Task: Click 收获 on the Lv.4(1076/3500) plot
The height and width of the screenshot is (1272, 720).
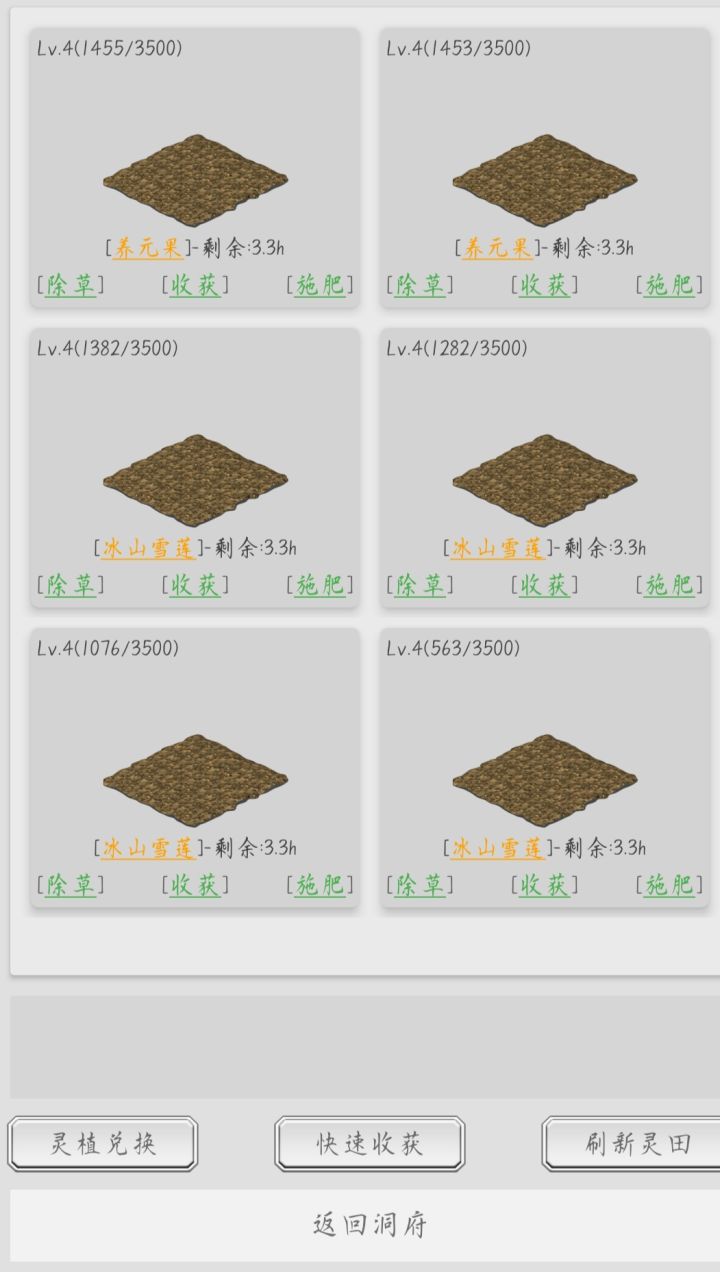Action: [196, 885]
